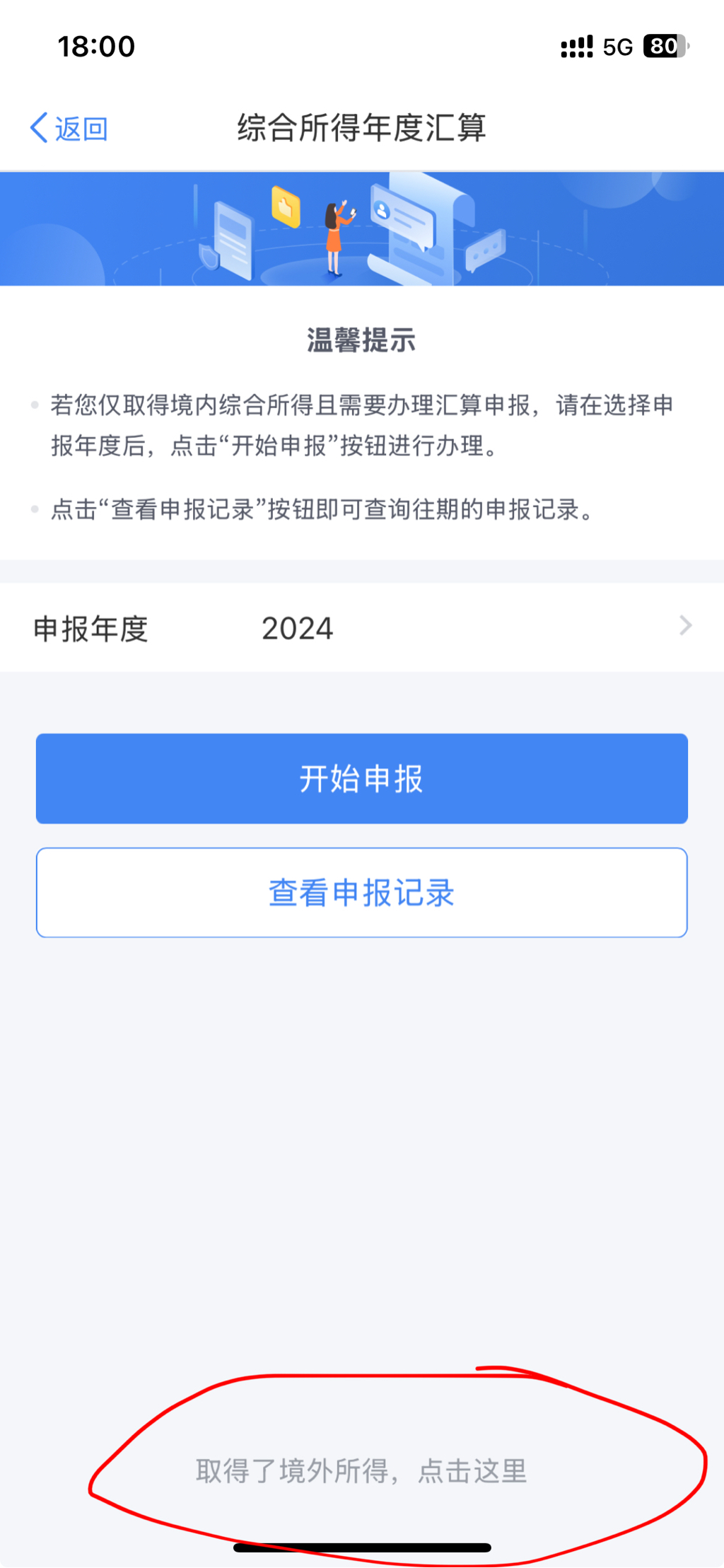724x1568 pixels.
Task: Open the 申报年度 2024 year picker
Action: point(362,628)
